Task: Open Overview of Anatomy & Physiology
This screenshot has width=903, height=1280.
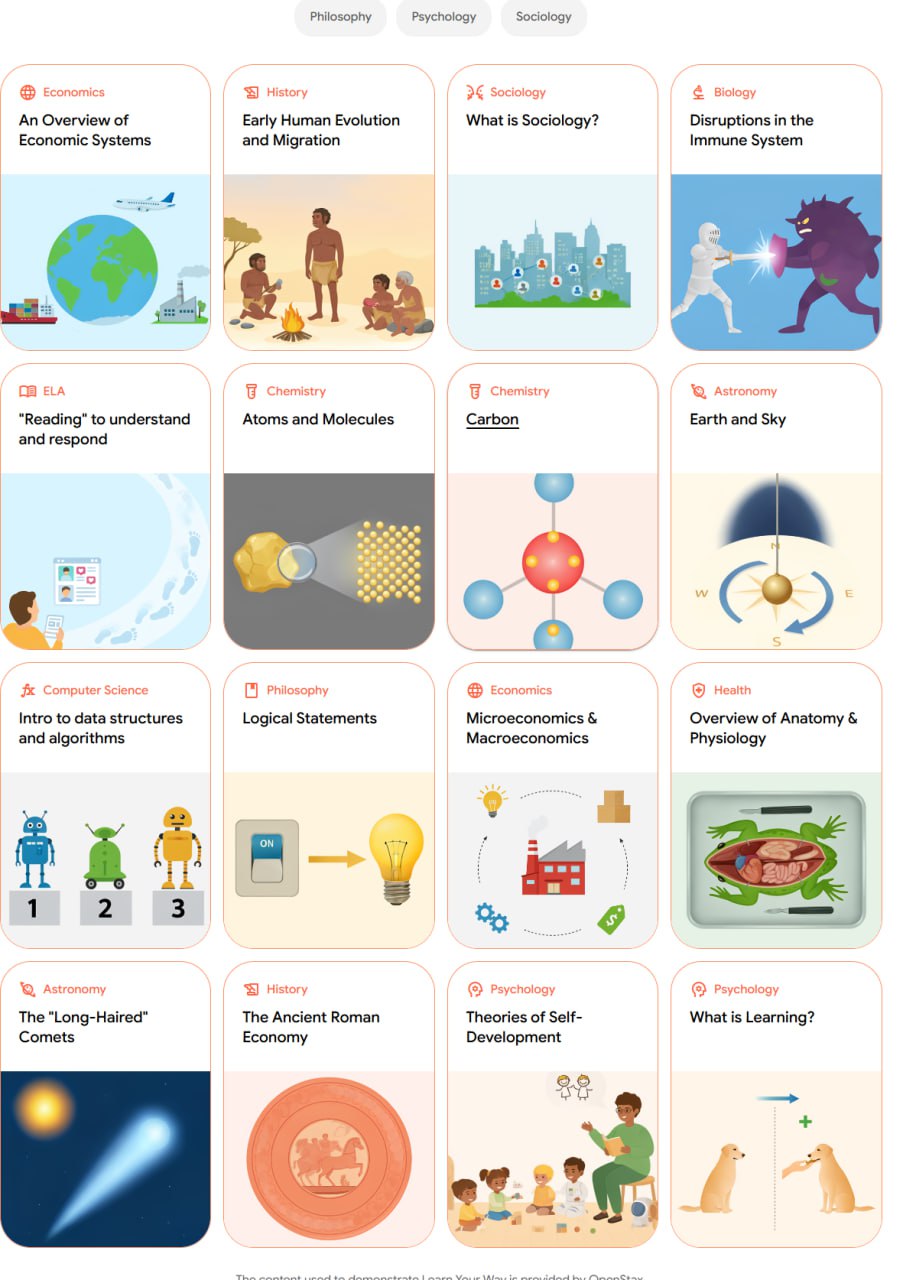Action: [x=776, y=806]
